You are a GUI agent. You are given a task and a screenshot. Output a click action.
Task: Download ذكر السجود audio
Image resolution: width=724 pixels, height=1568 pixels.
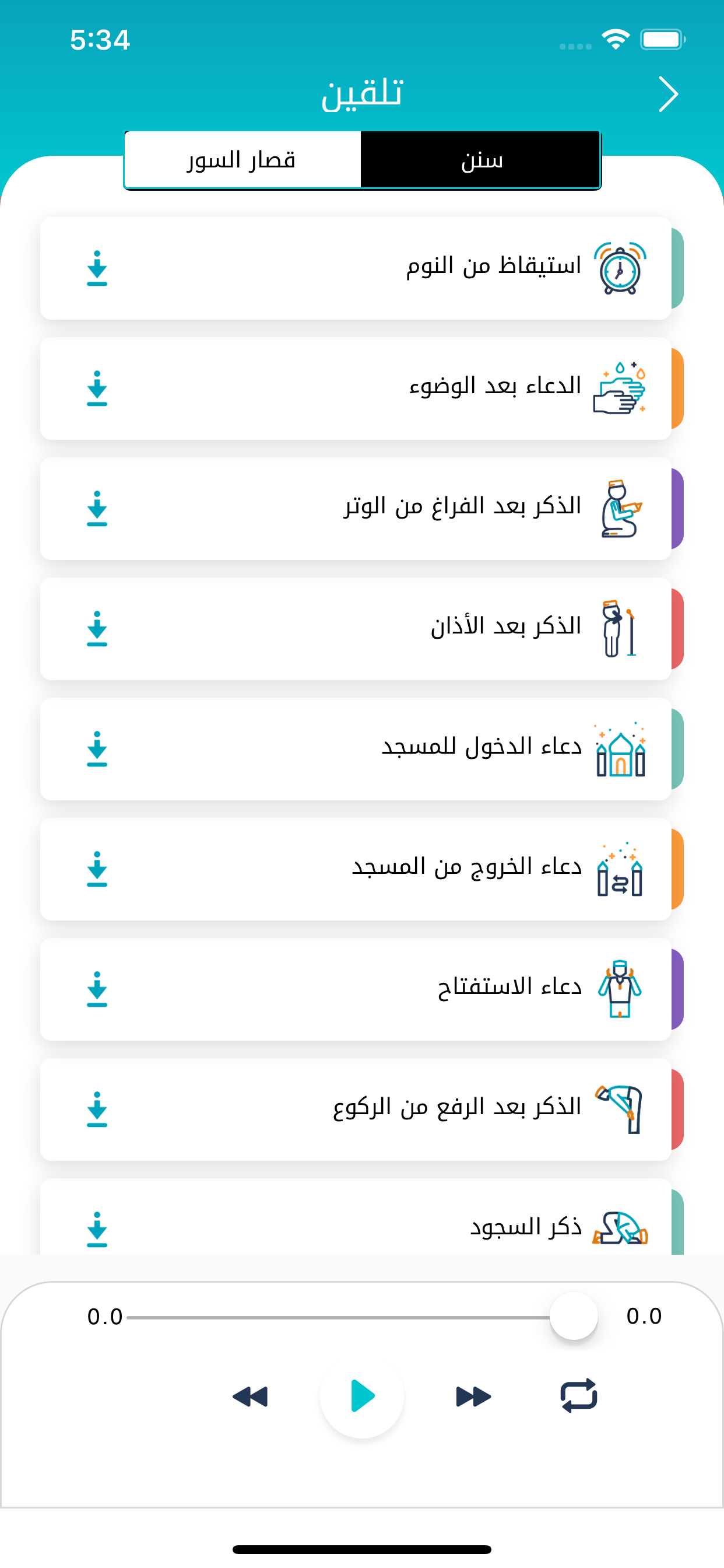click(97, 1230)
